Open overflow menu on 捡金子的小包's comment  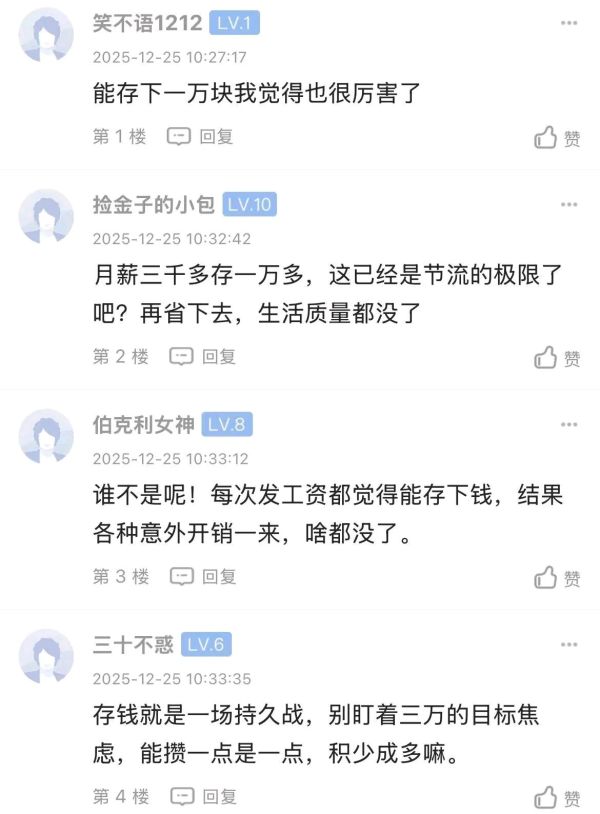click(x=568, y=205)
